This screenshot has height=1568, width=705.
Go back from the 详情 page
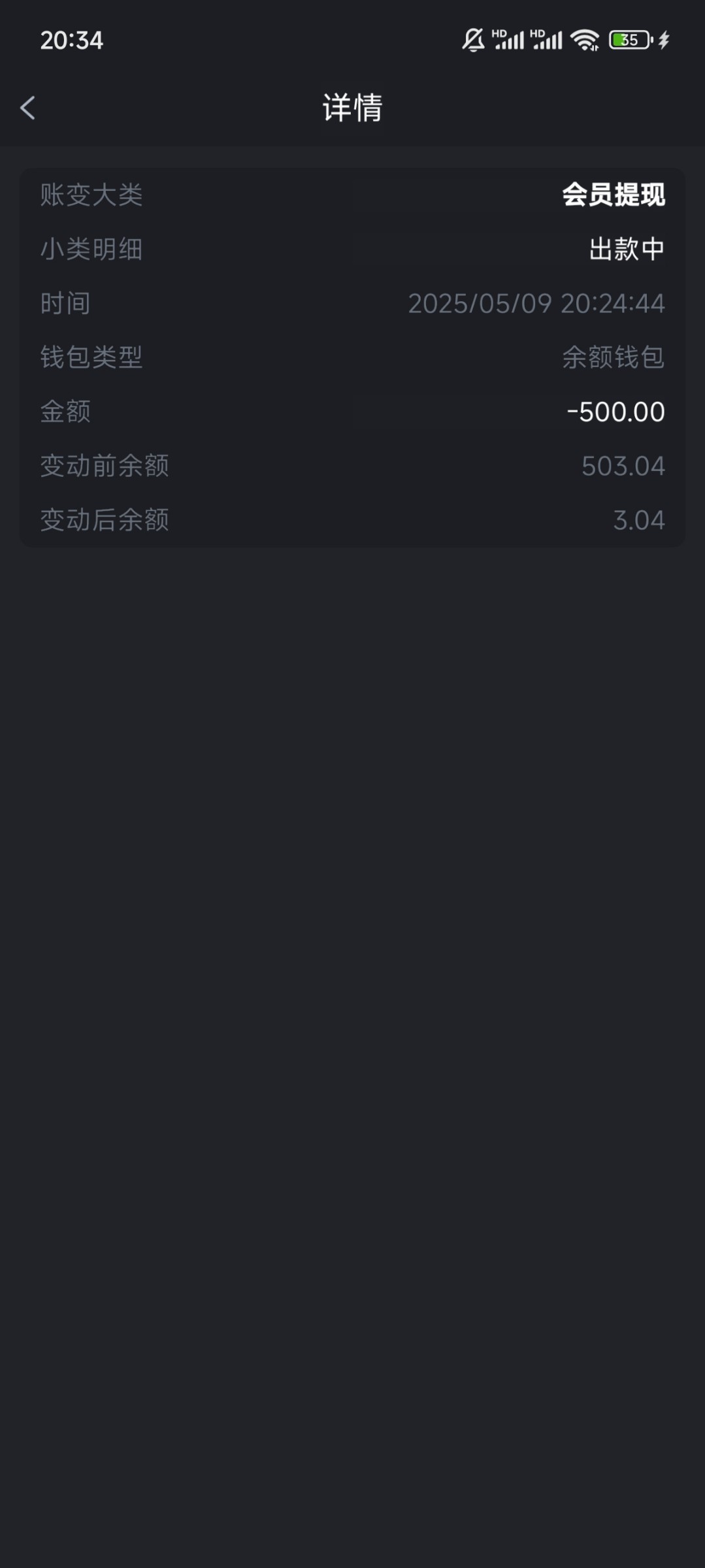point(27,108)
